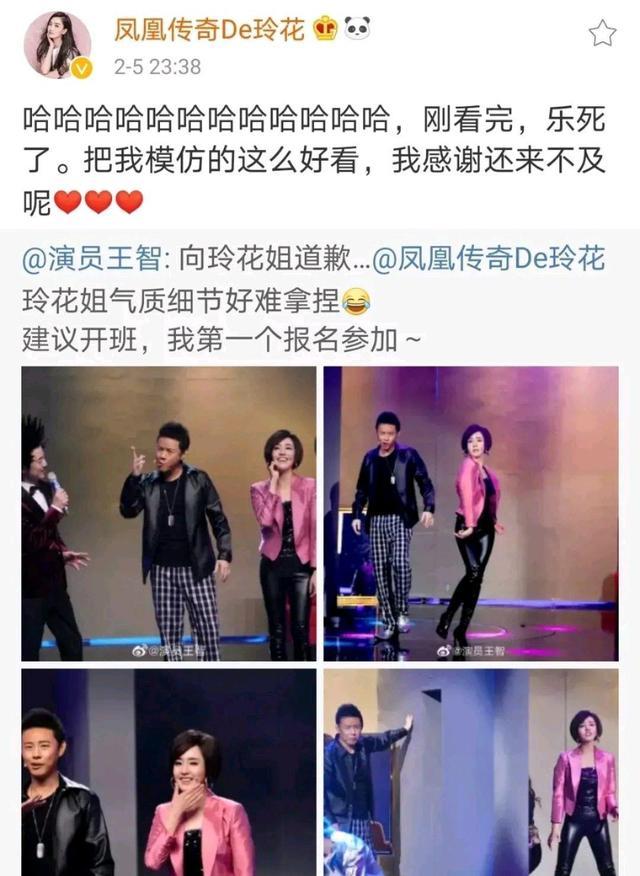Viewport: 640px width, 876px height.
Task: Open 凤凰传奇De玲花's profile avatar
Action: [57, 45]
